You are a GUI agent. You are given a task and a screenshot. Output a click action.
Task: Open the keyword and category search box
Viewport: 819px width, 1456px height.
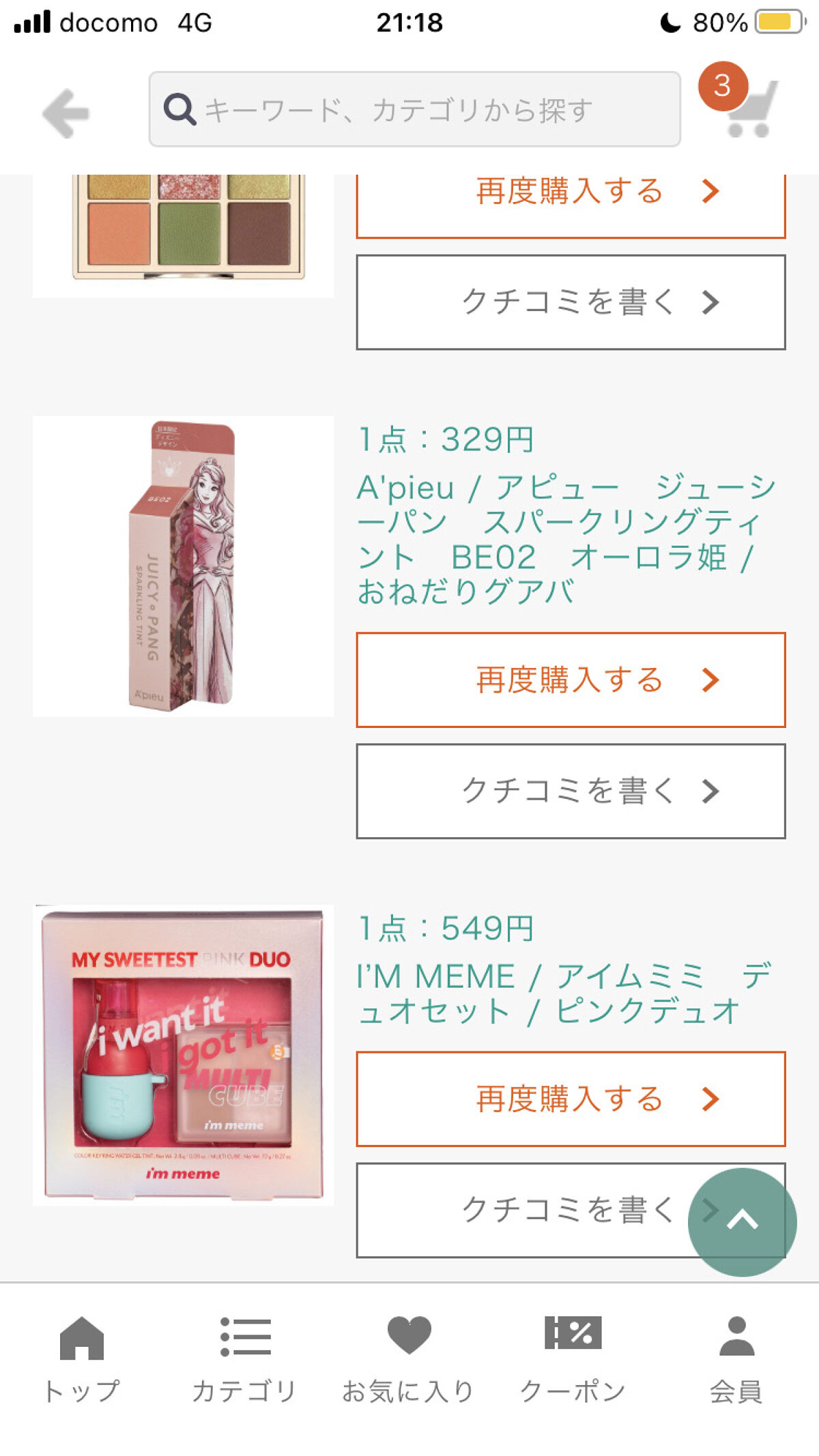414,109
